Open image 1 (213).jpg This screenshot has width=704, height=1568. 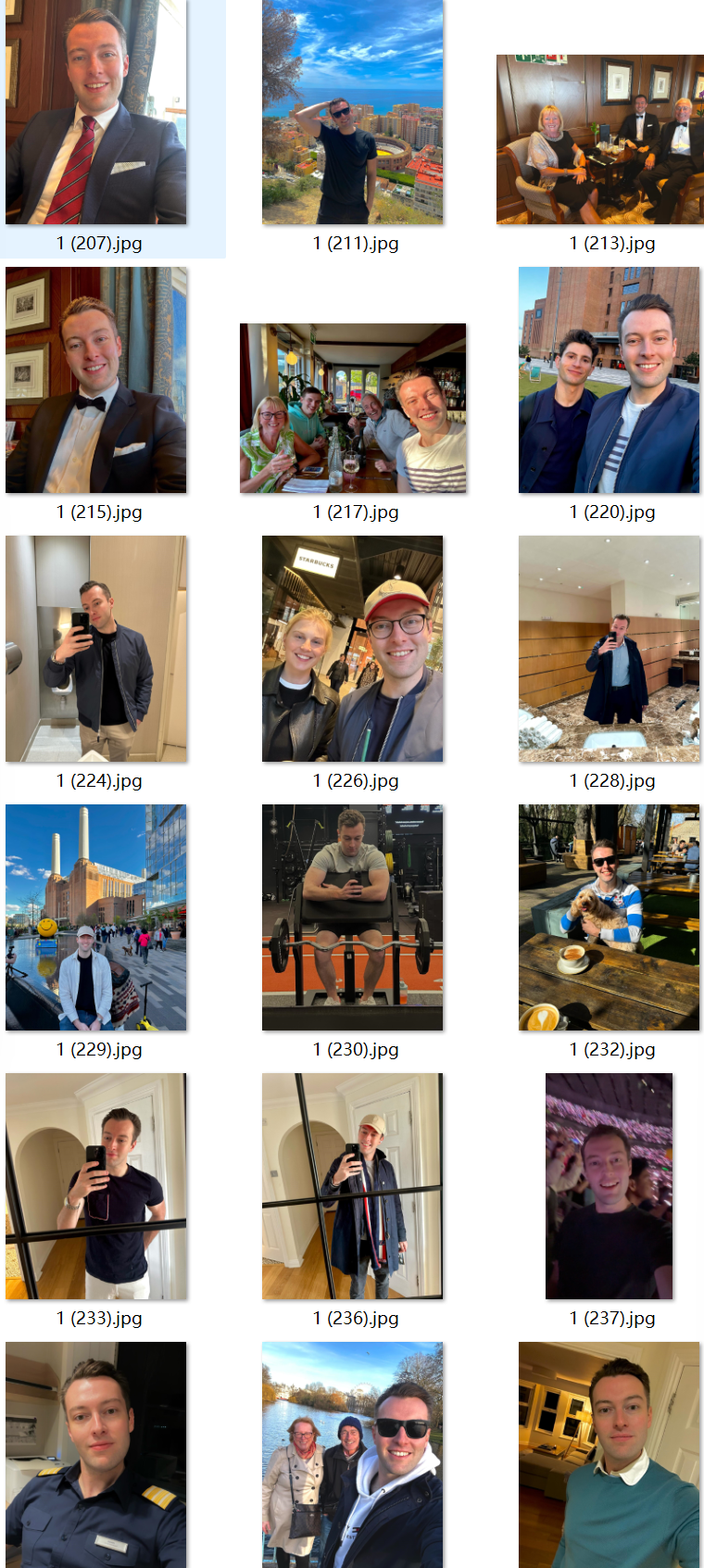coord(599,139)
